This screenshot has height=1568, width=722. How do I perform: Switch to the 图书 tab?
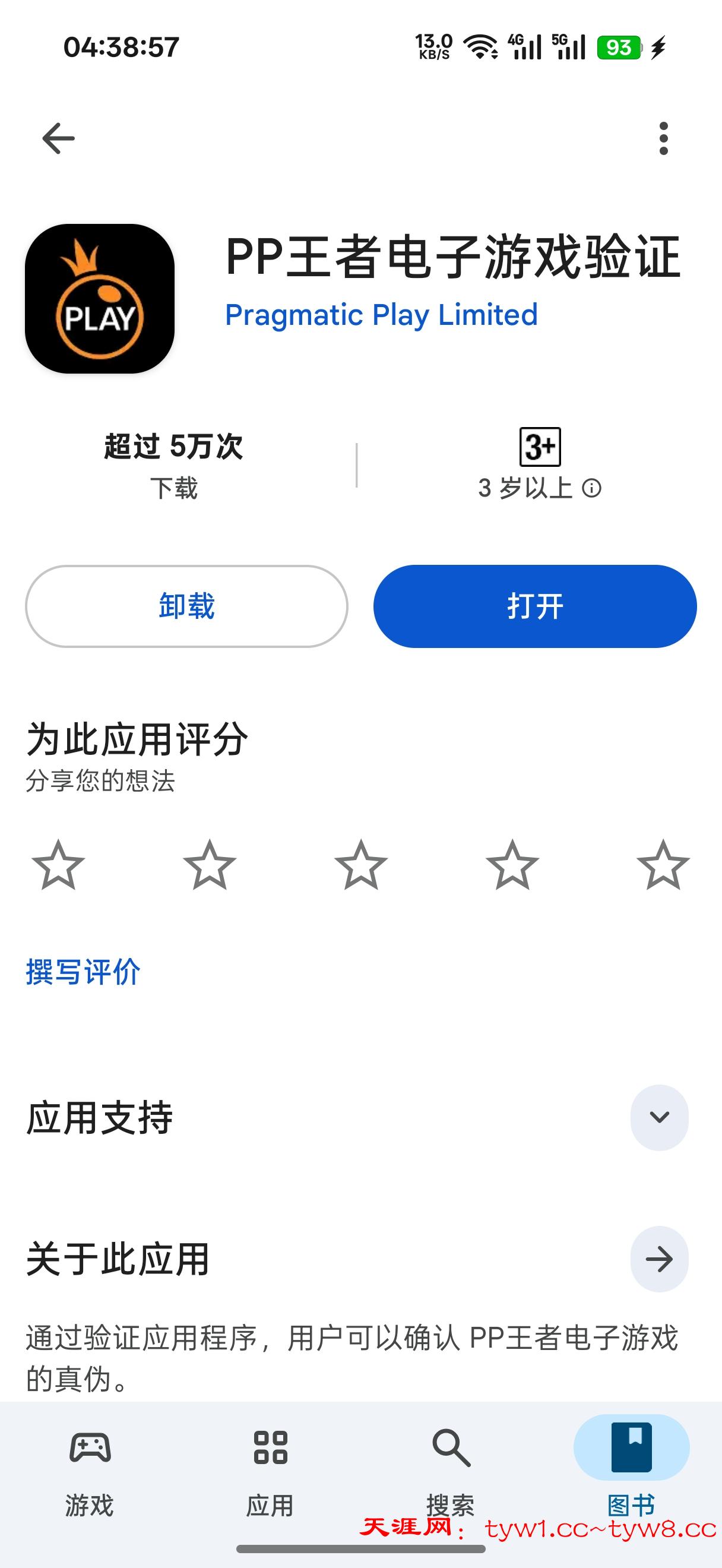coord(631,1466)
